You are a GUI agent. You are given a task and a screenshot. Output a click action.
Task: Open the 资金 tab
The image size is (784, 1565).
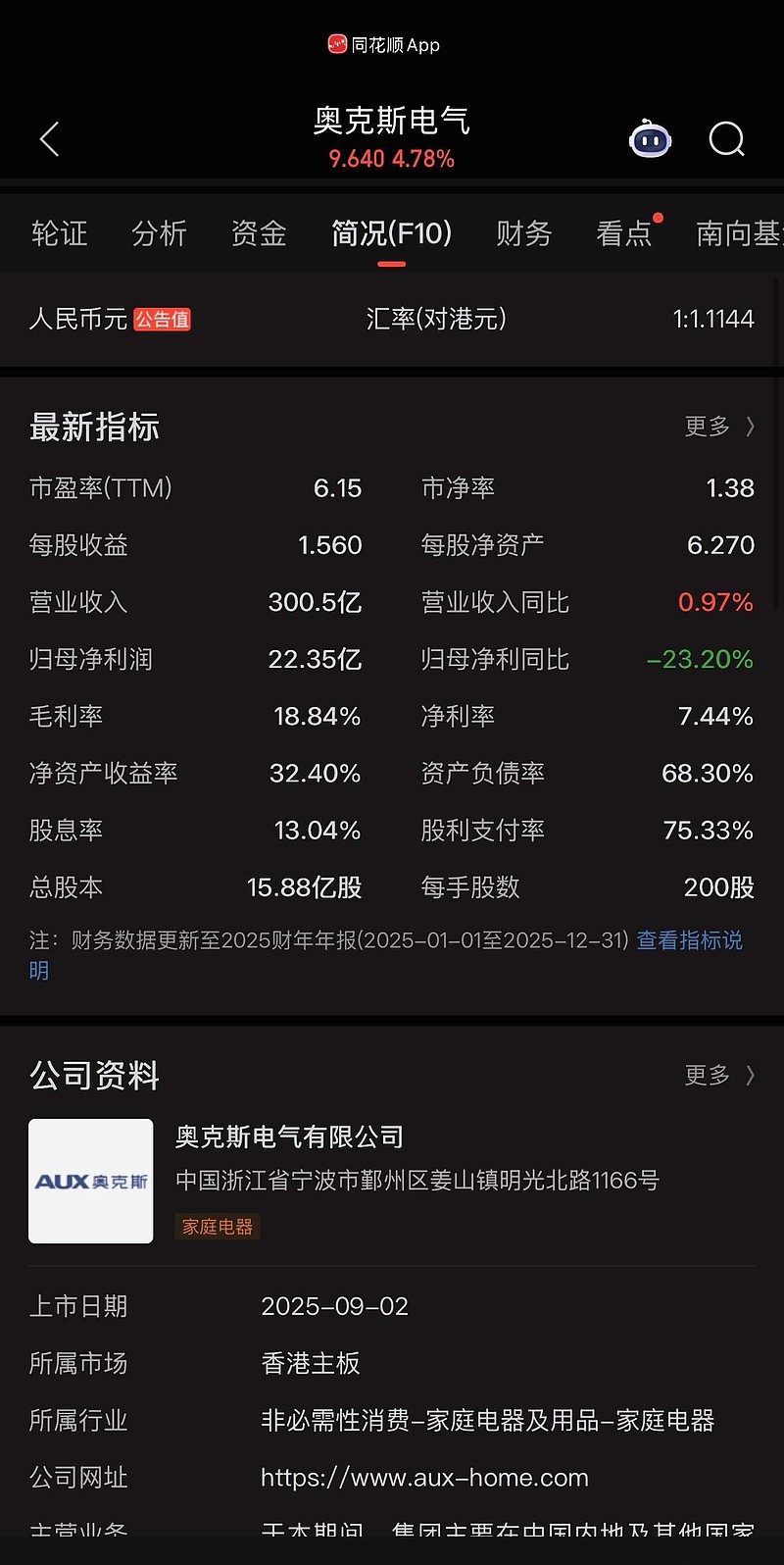pyautogui.click(x=258, y=233)
